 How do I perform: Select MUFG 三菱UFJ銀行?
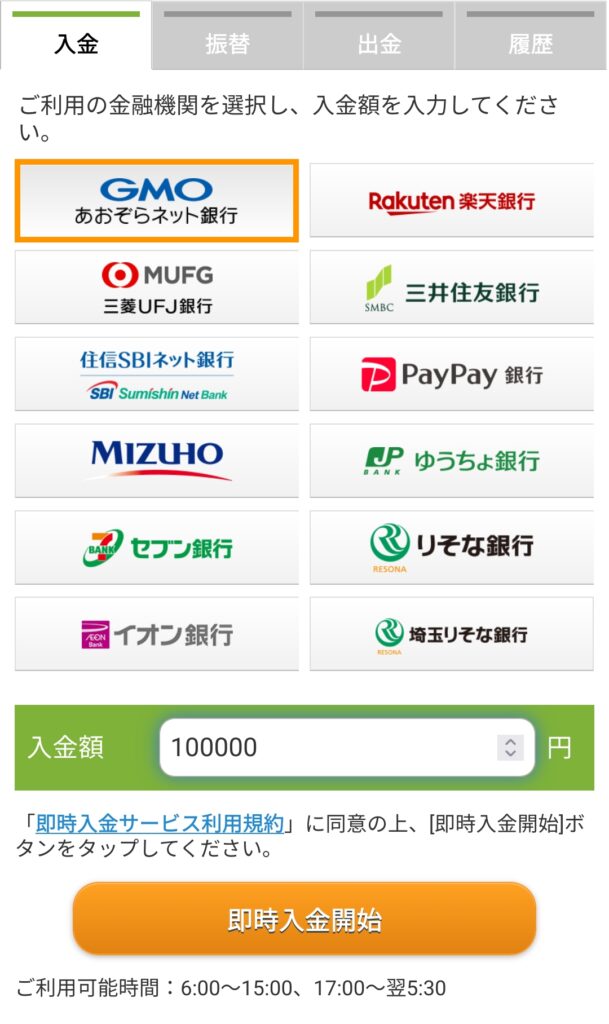point(156,288)
